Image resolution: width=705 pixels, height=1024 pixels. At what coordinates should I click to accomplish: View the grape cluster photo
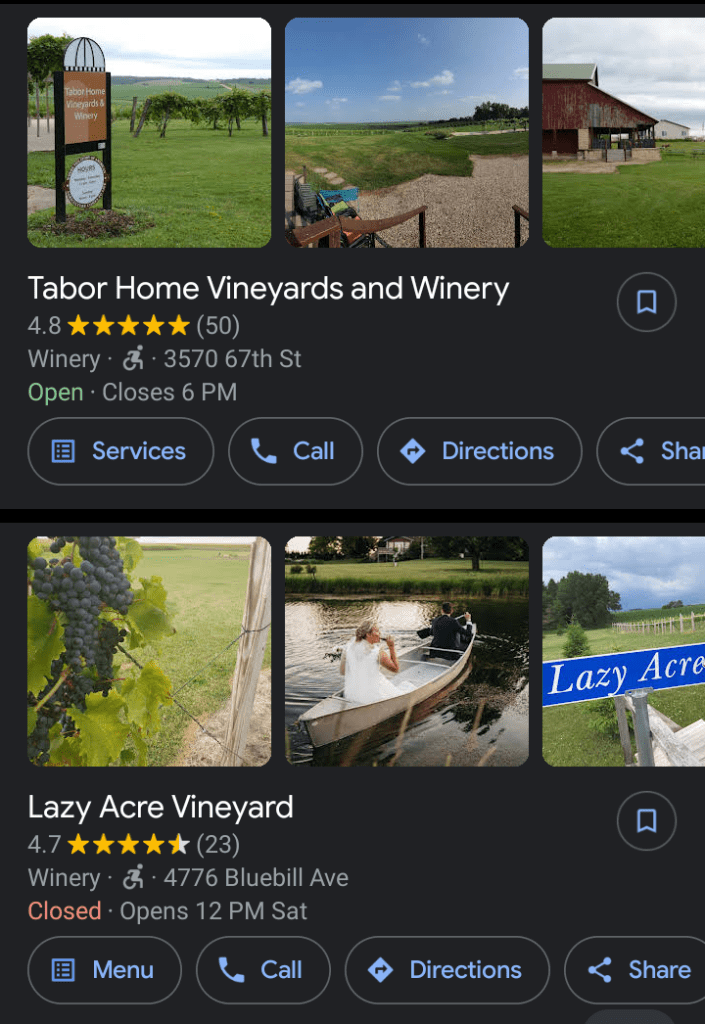[149, 651]
